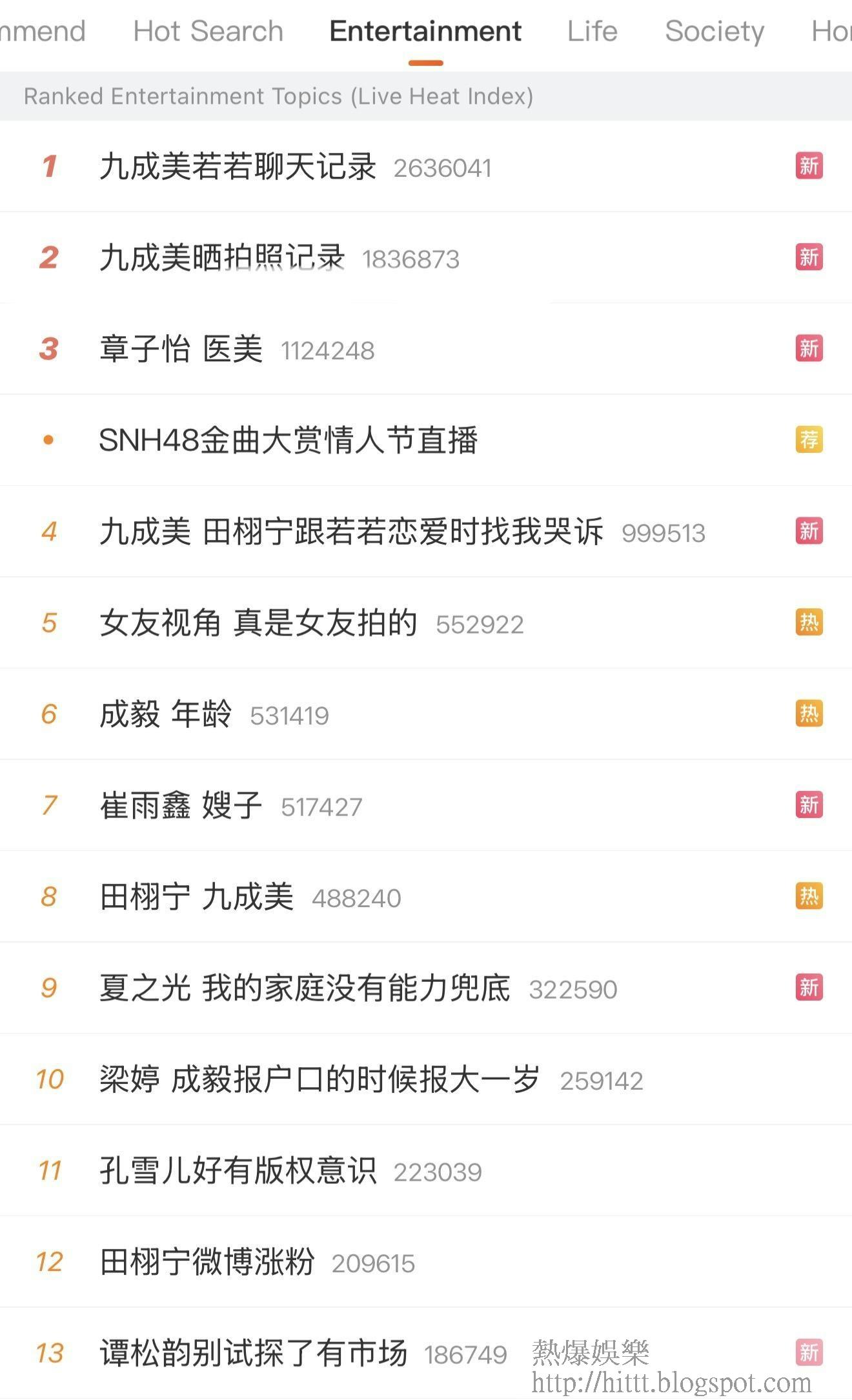Switch to the Hot Search tab

[208, 31]
